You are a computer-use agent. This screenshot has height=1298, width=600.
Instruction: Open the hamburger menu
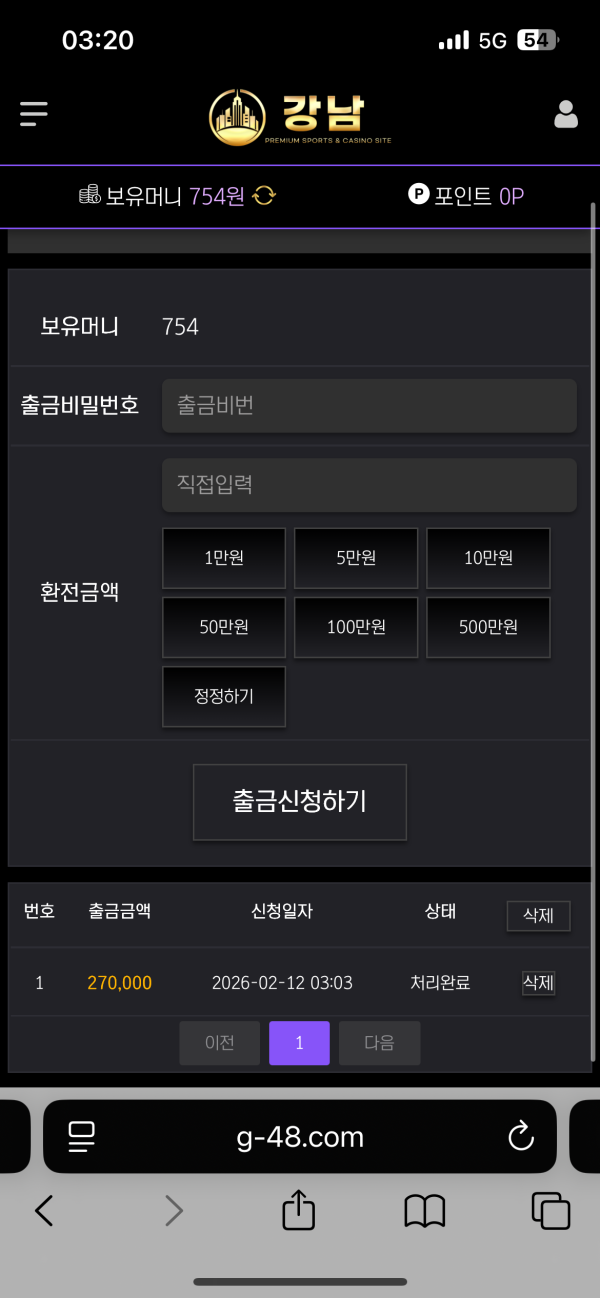[x=34, y=114]
